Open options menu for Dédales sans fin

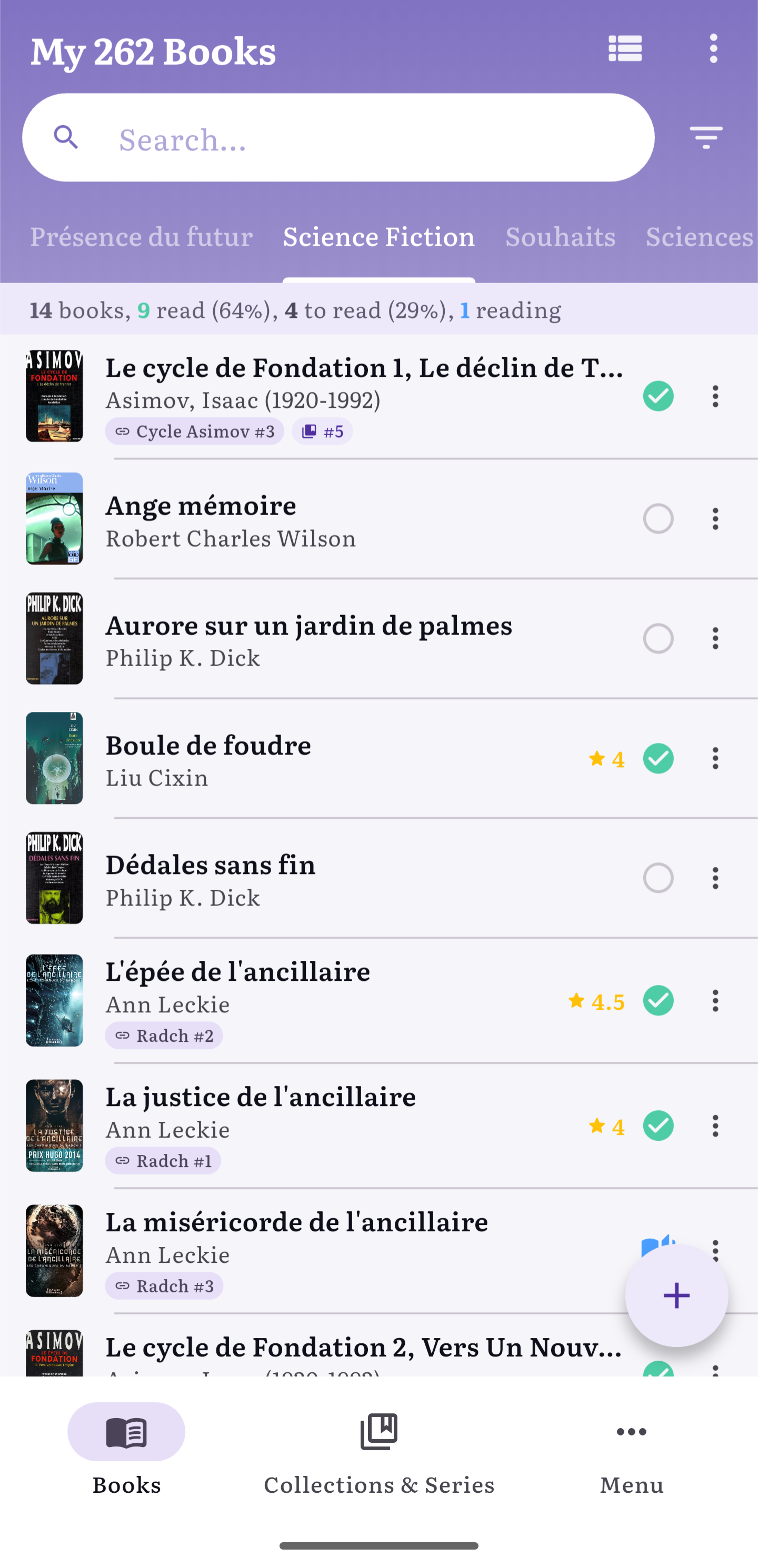click(715, 878)
